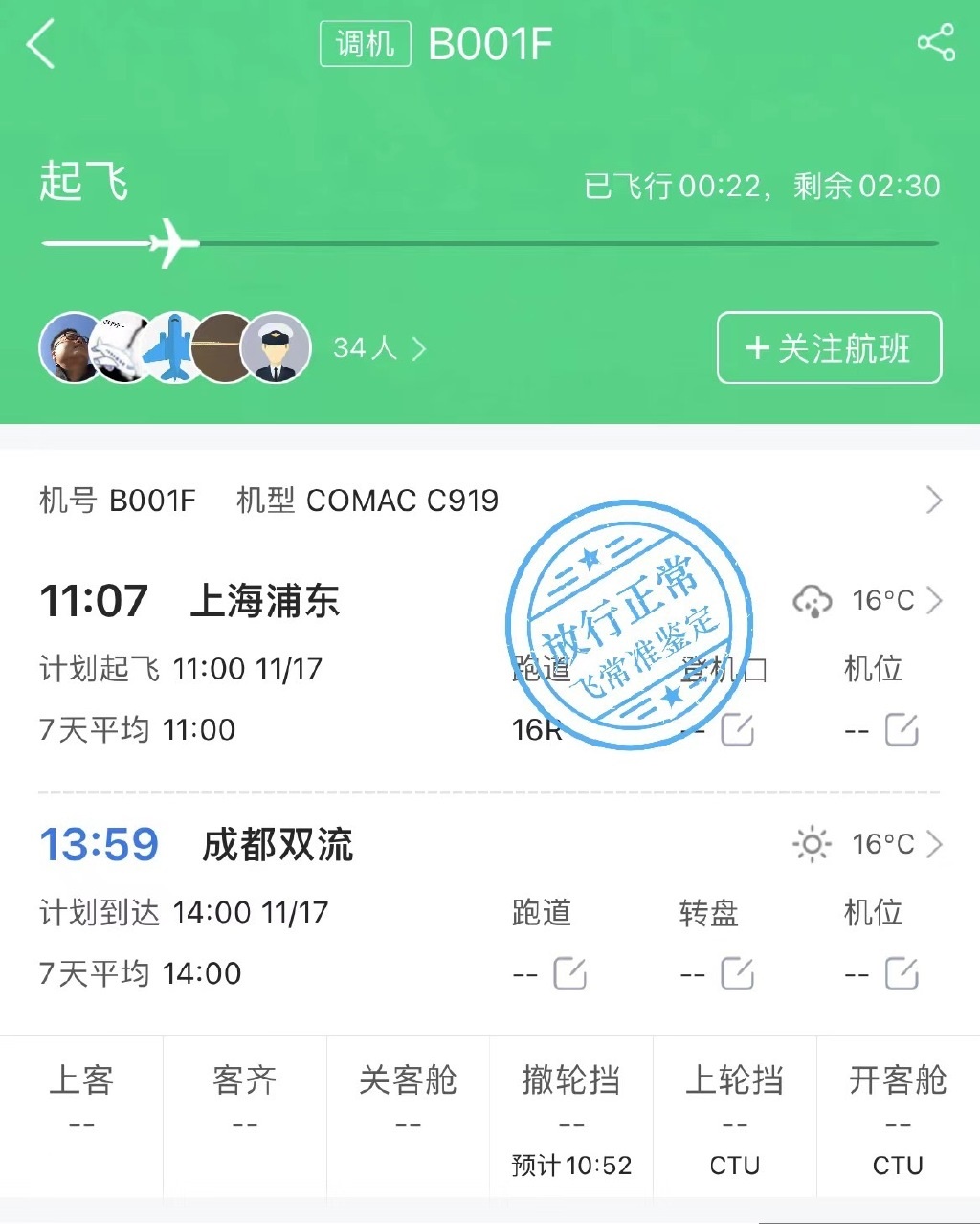Edit the Shanghai Pudong boarding gate
Viewport: 980px width, 1224px height.
pyautogui.click(x=737, y=730)
